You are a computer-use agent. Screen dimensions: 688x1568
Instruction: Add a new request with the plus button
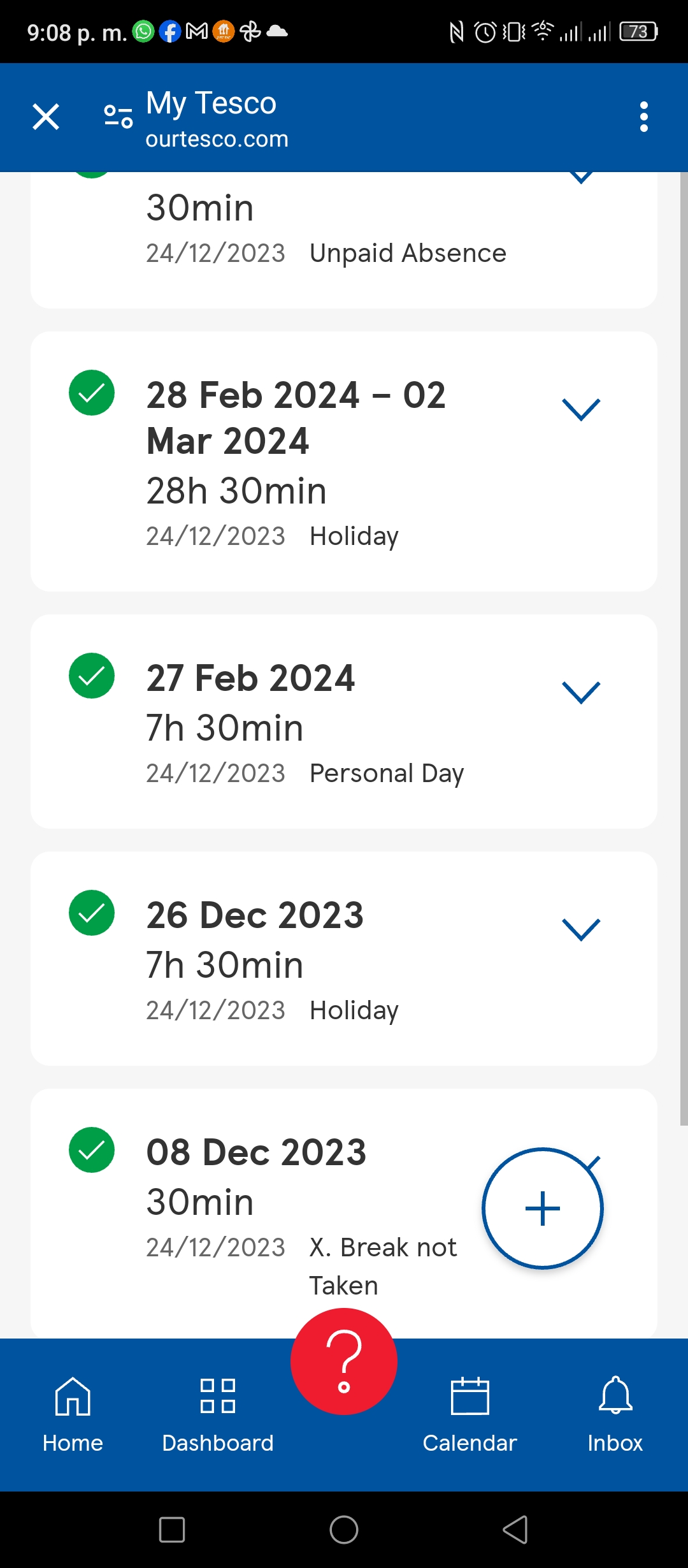point(543,1209)
